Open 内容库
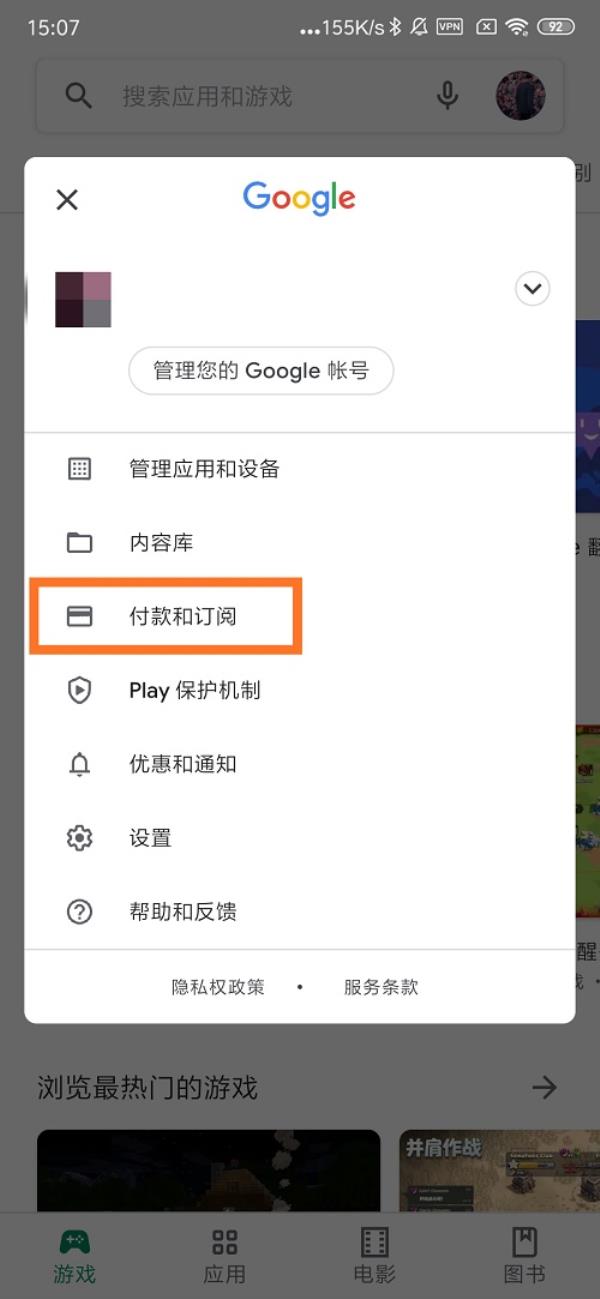The width and height of the screenshot is (600, 1299). pyautogui.click(x=161, y=543)
